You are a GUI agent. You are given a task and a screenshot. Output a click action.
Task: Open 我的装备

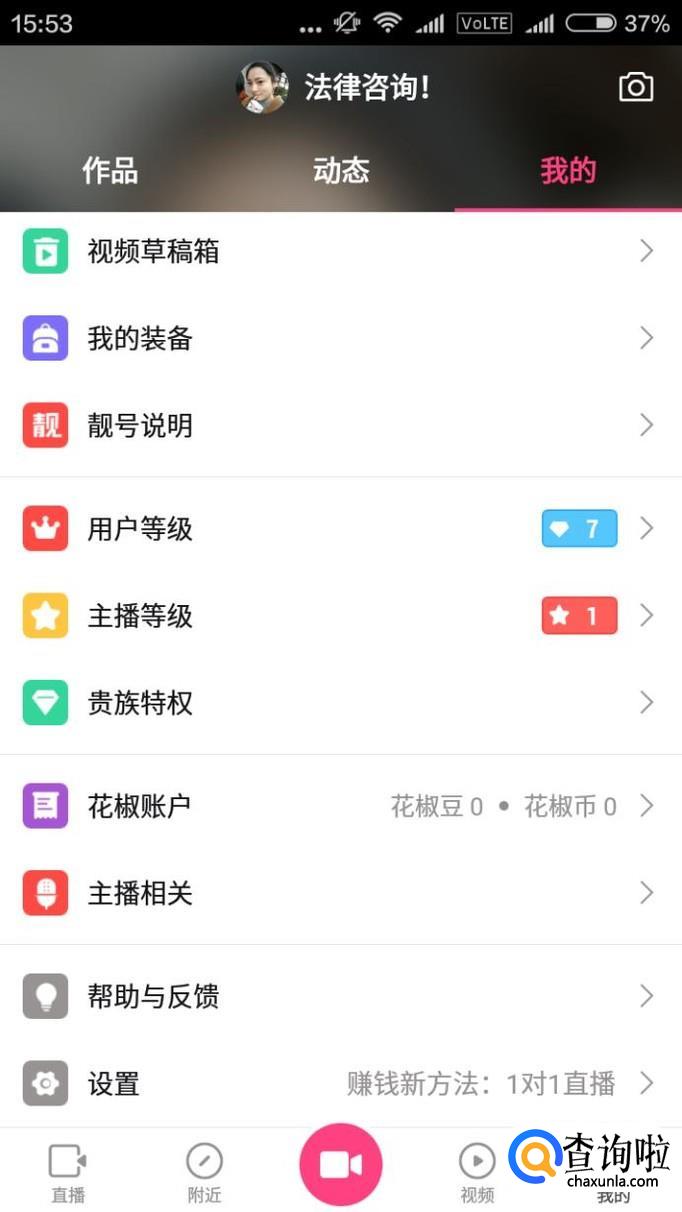click(340, 339)
